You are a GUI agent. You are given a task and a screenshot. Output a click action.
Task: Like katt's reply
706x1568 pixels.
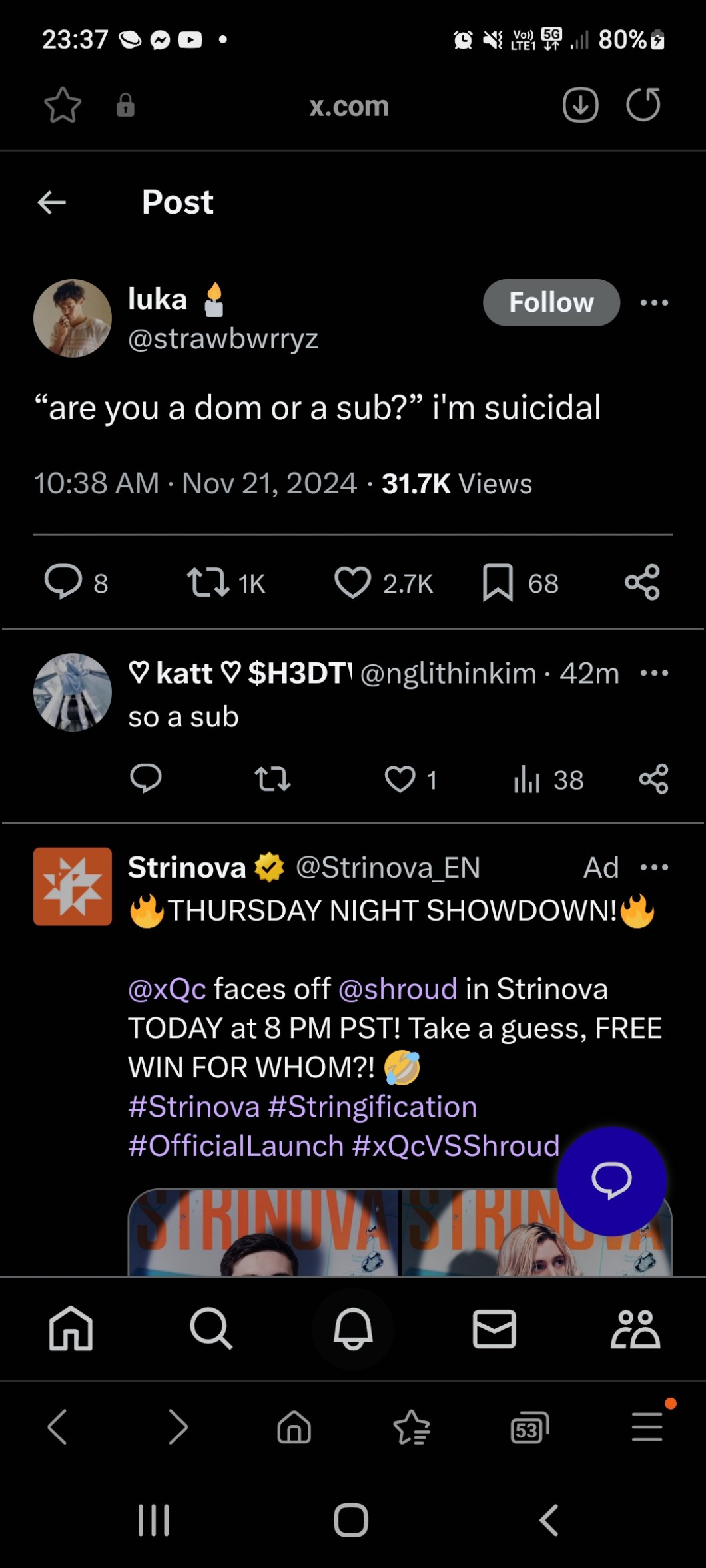click(400, 779)
